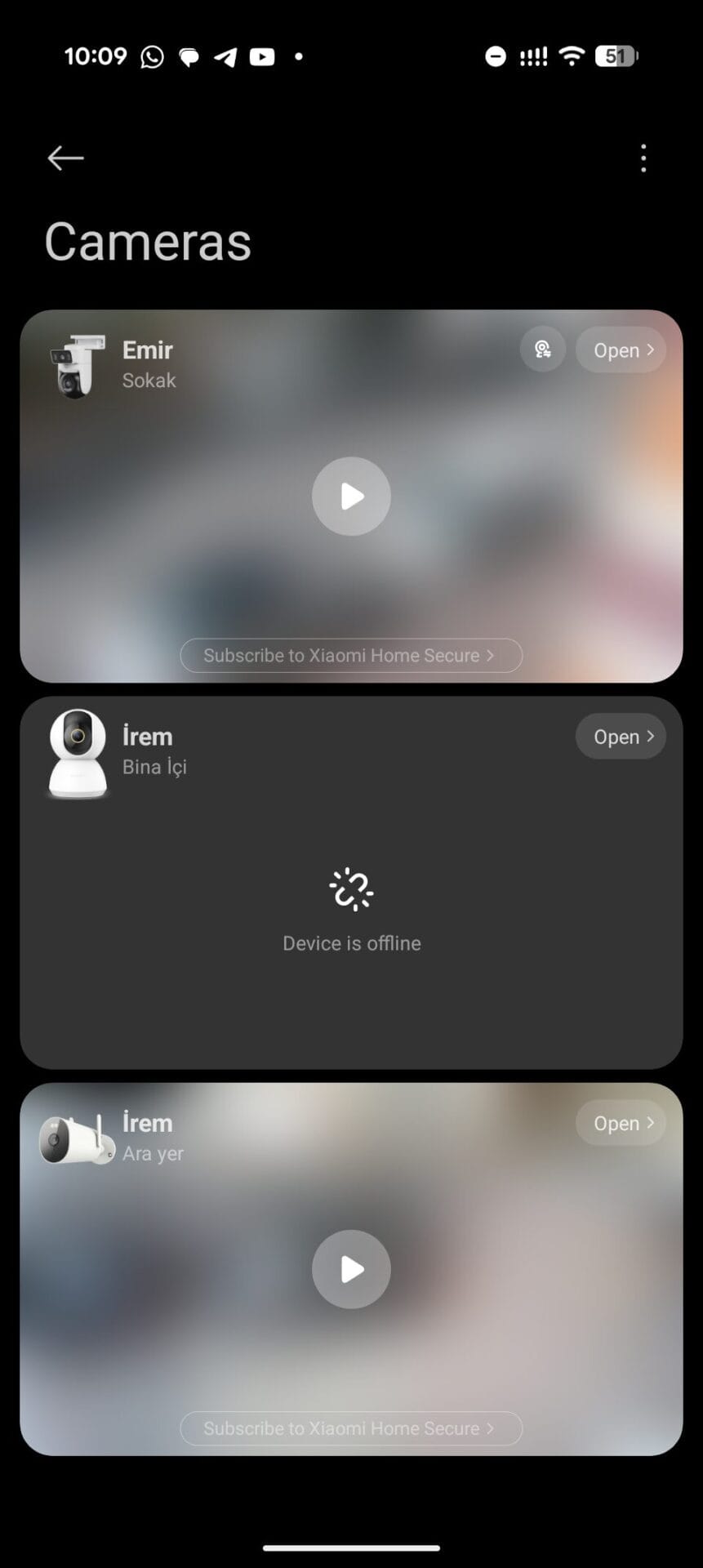Open the Emir Sokak camera
The height and width of the screenshot is (1568, 703).
point(621,350)
